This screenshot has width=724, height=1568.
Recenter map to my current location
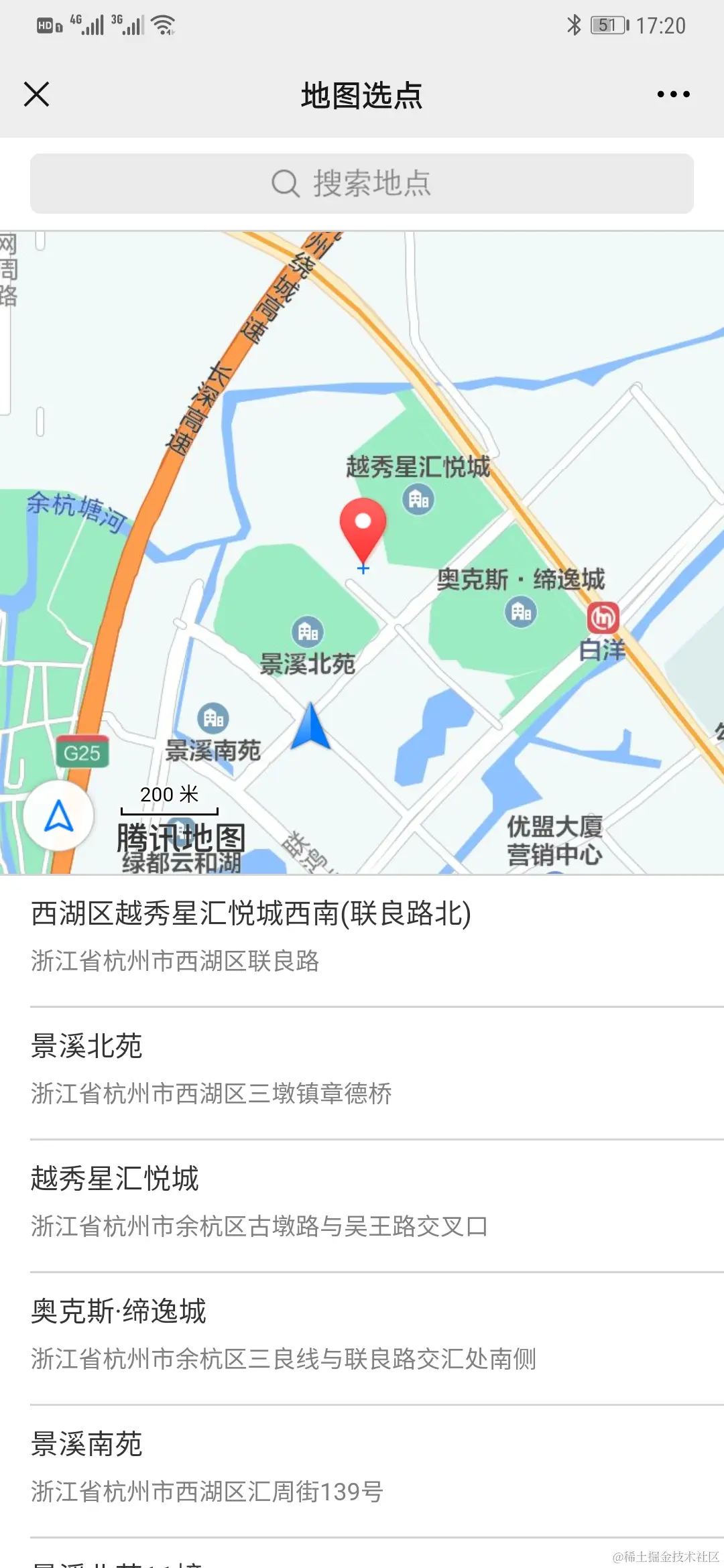pyautogui.click(x=59, y=815)
